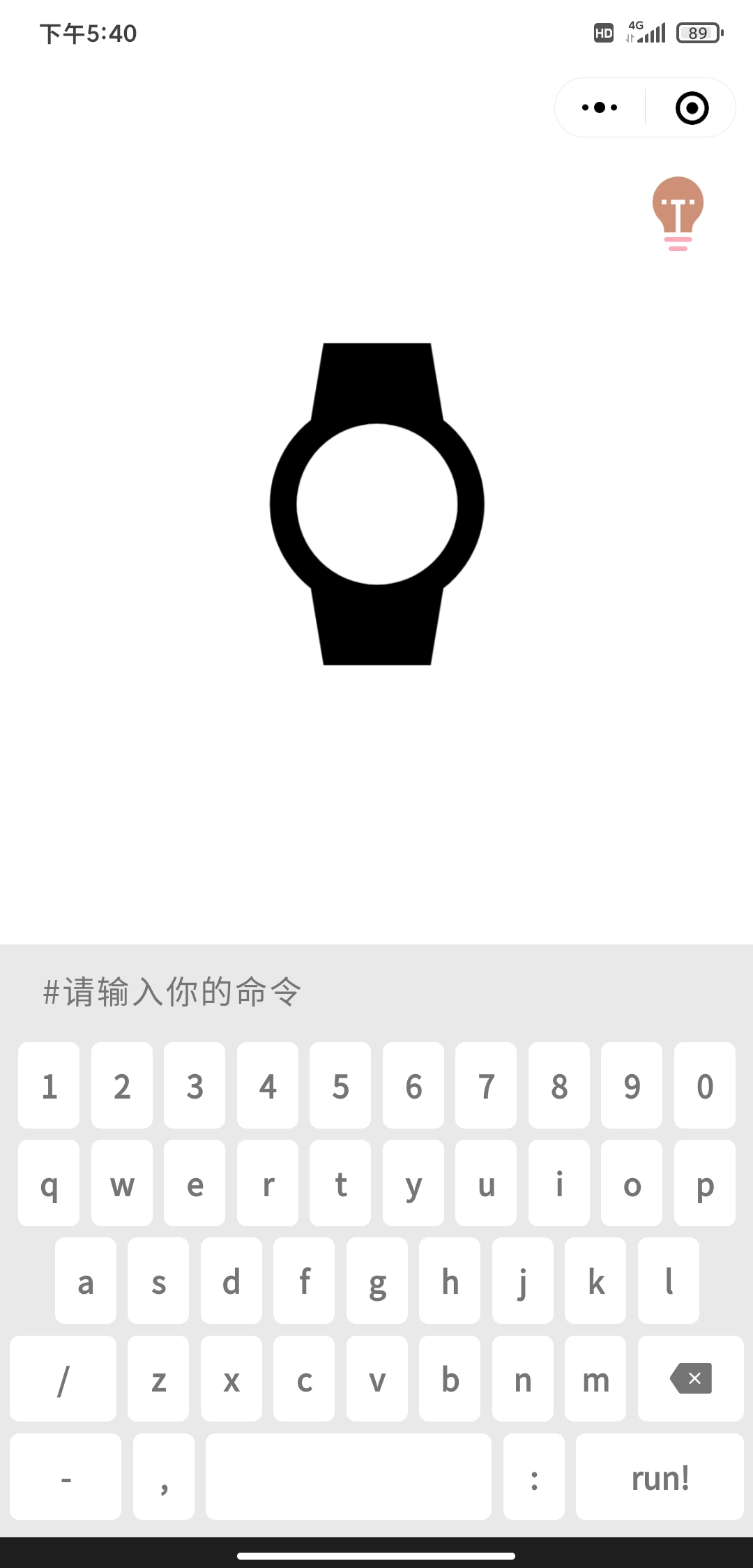
Task: Focus the command input field
Action: (x=376, y=991)
